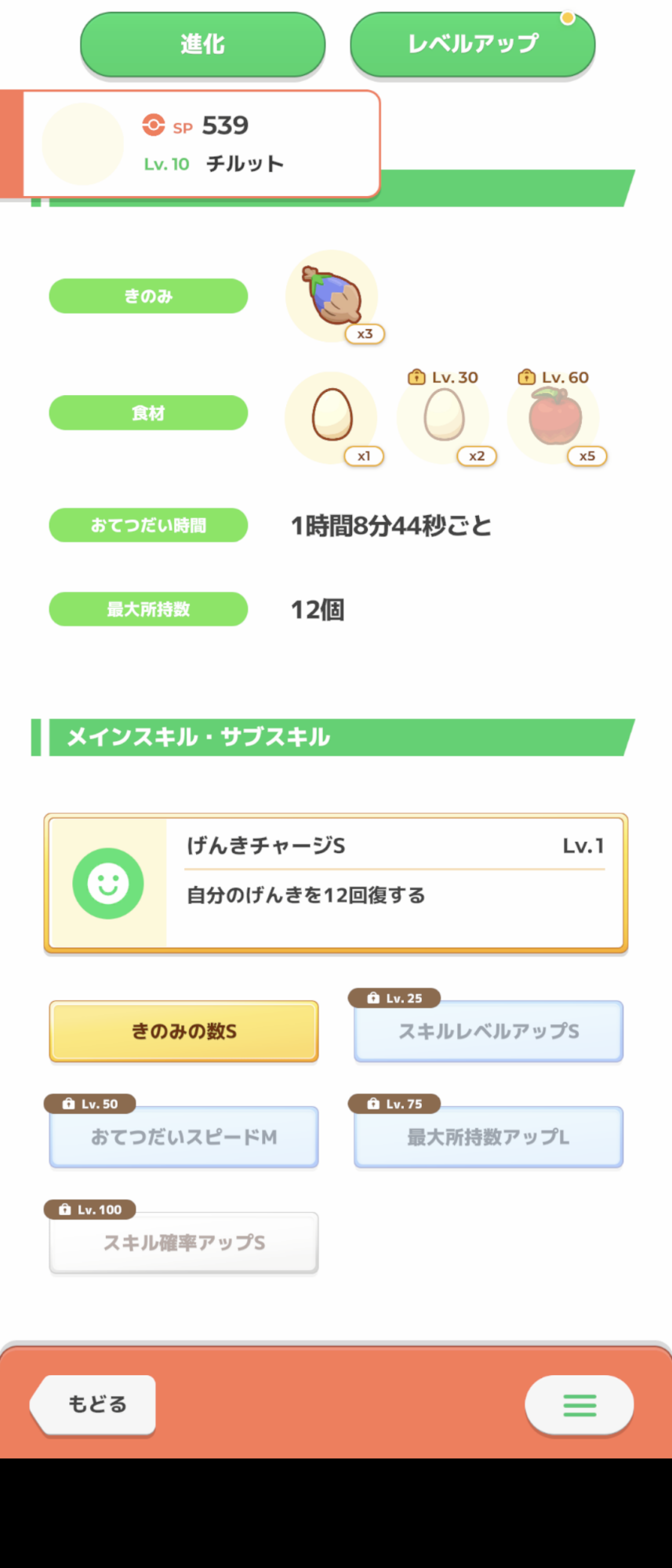The image size is (672, 1568).
Task: Go back with the もどる button
Action: tap(96, 1404)
